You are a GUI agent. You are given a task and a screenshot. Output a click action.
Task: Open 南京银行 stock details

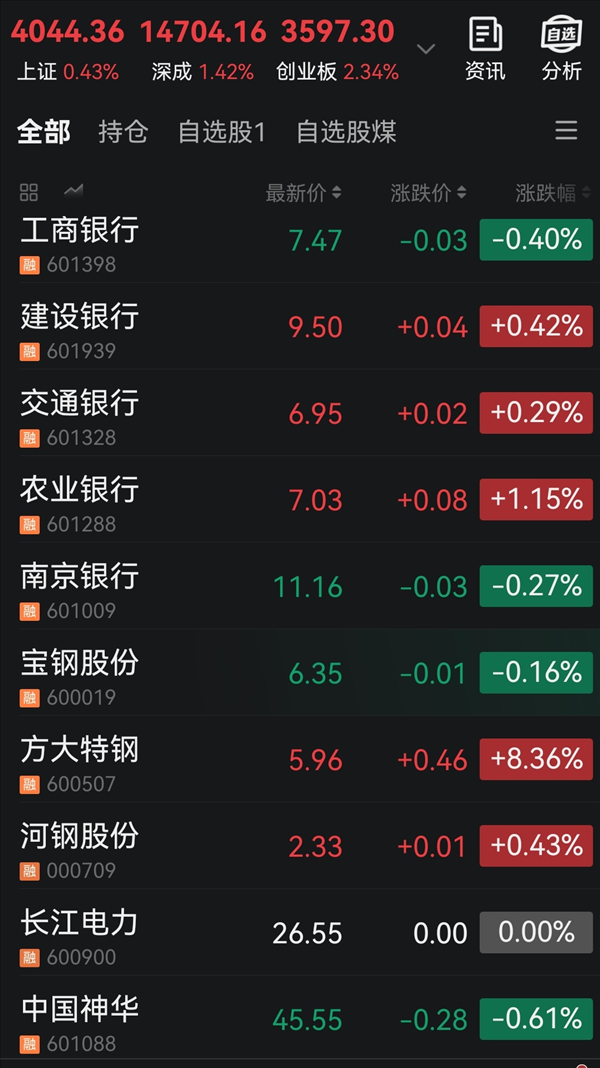click(x=80, y=587)
